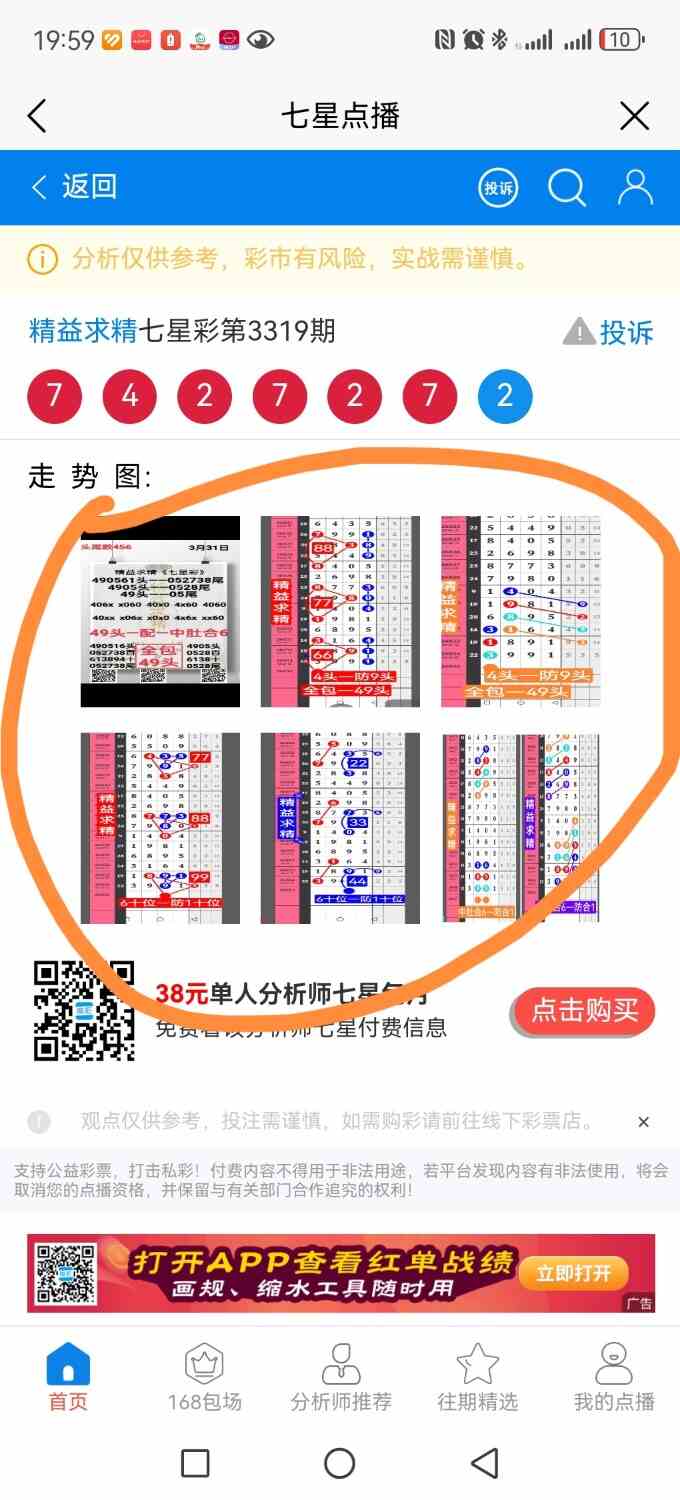Open the third trend chart in the top row
Viewport: 680px width, 1500px height.
[520, 611]
